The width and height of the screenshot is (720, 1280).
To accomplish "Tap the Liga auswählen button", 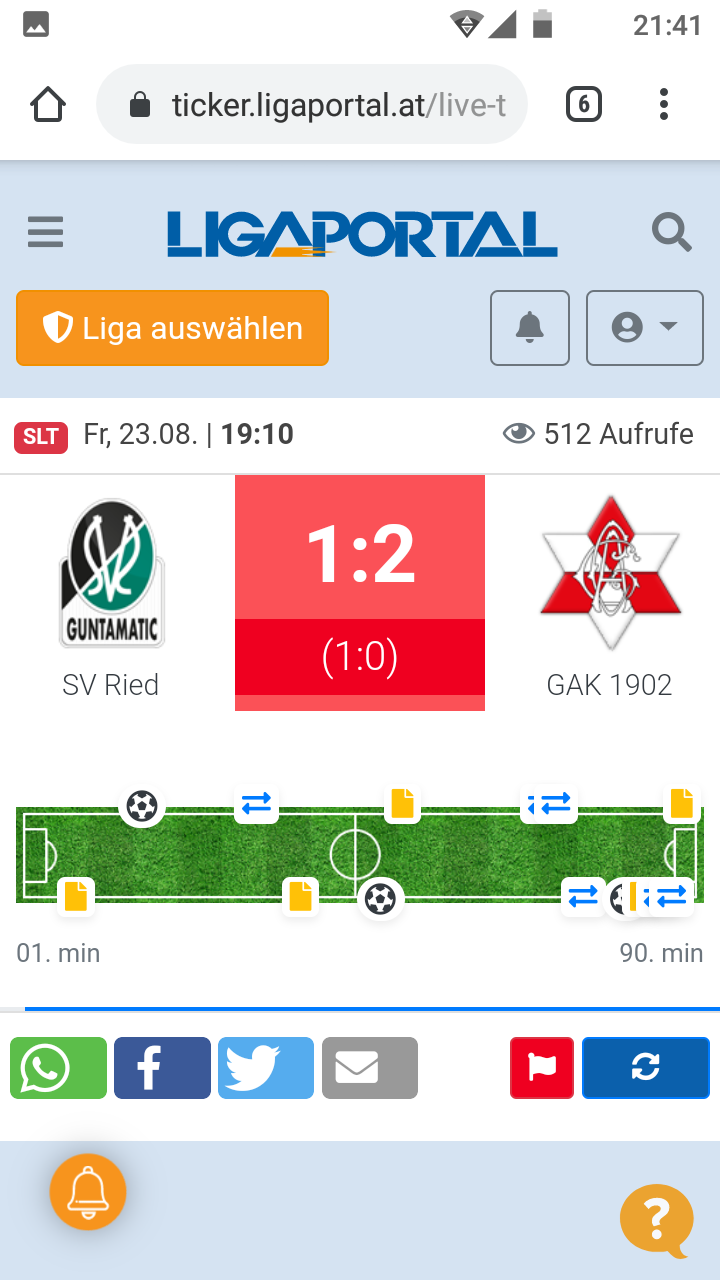I will click(x=172, y=328).
